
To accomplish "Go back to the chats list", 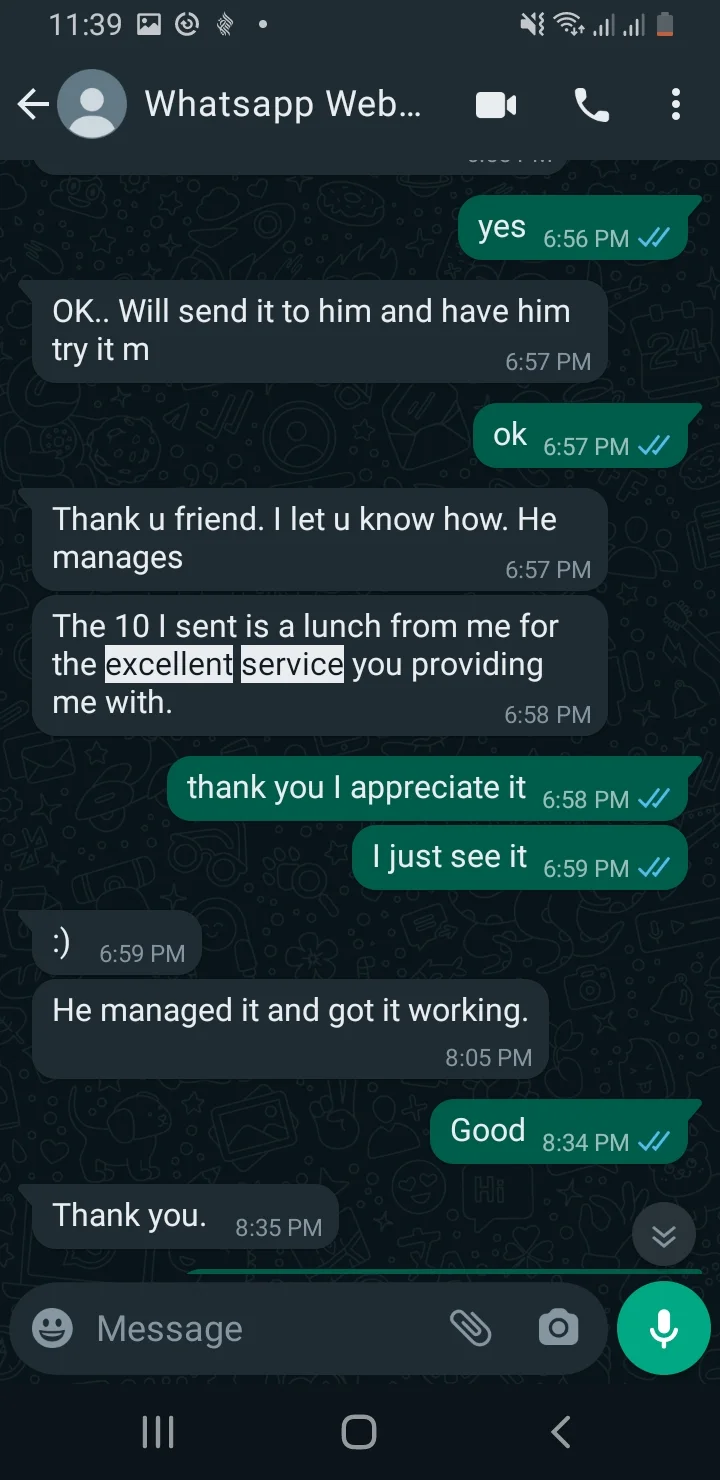I will point(33,104).
